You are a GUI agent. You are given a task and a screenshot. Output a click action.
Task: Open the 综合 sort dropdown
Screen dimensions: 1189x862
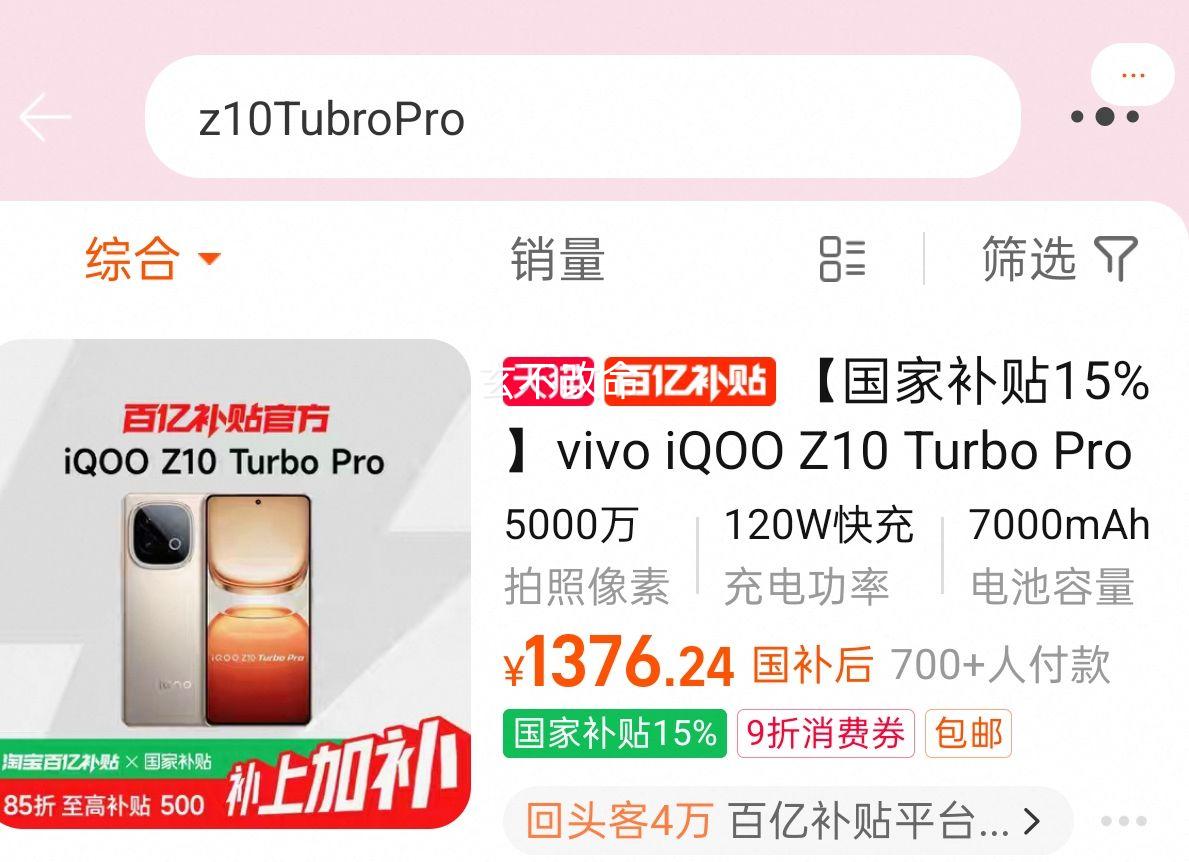152,259
